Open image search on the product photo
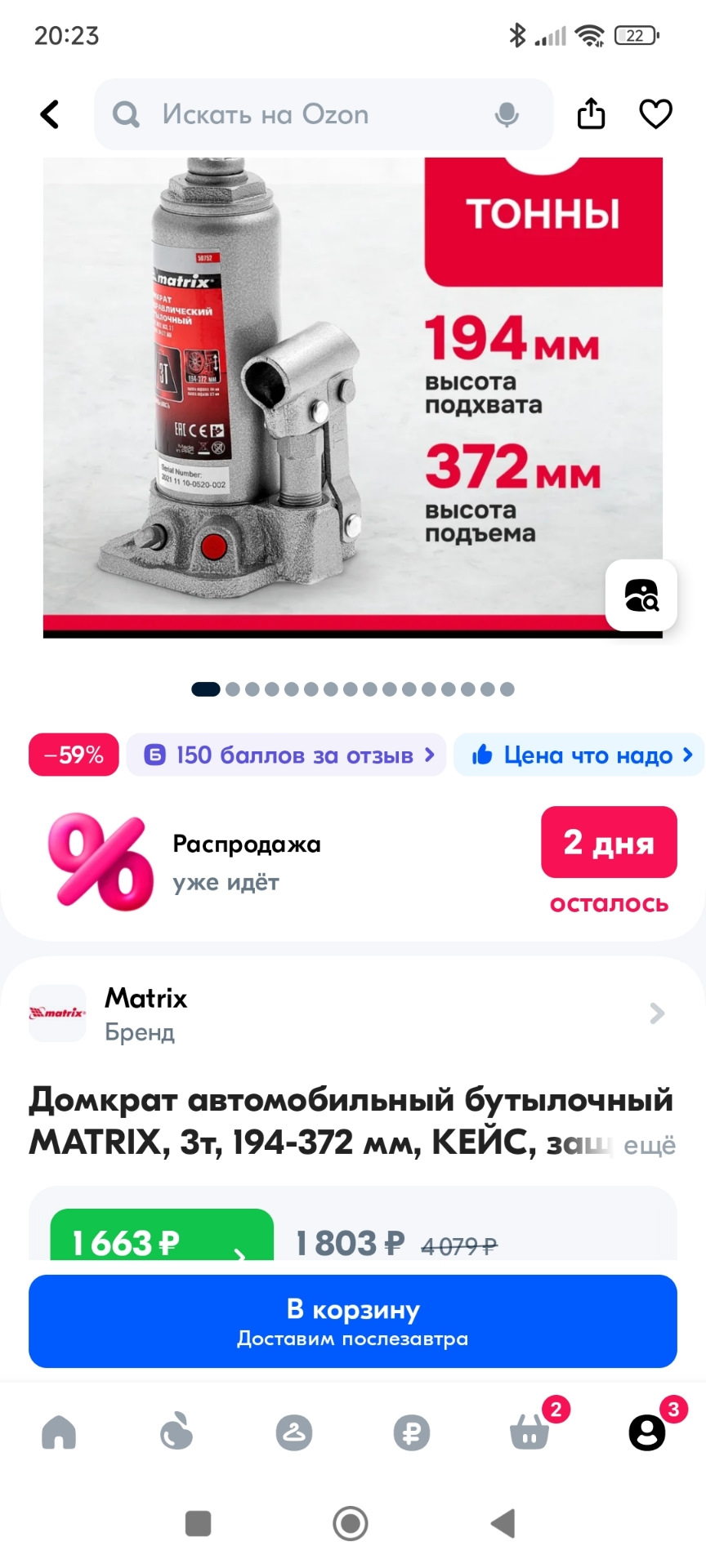The height and width of the screenshot is (1568, 706). pos(641,596)
